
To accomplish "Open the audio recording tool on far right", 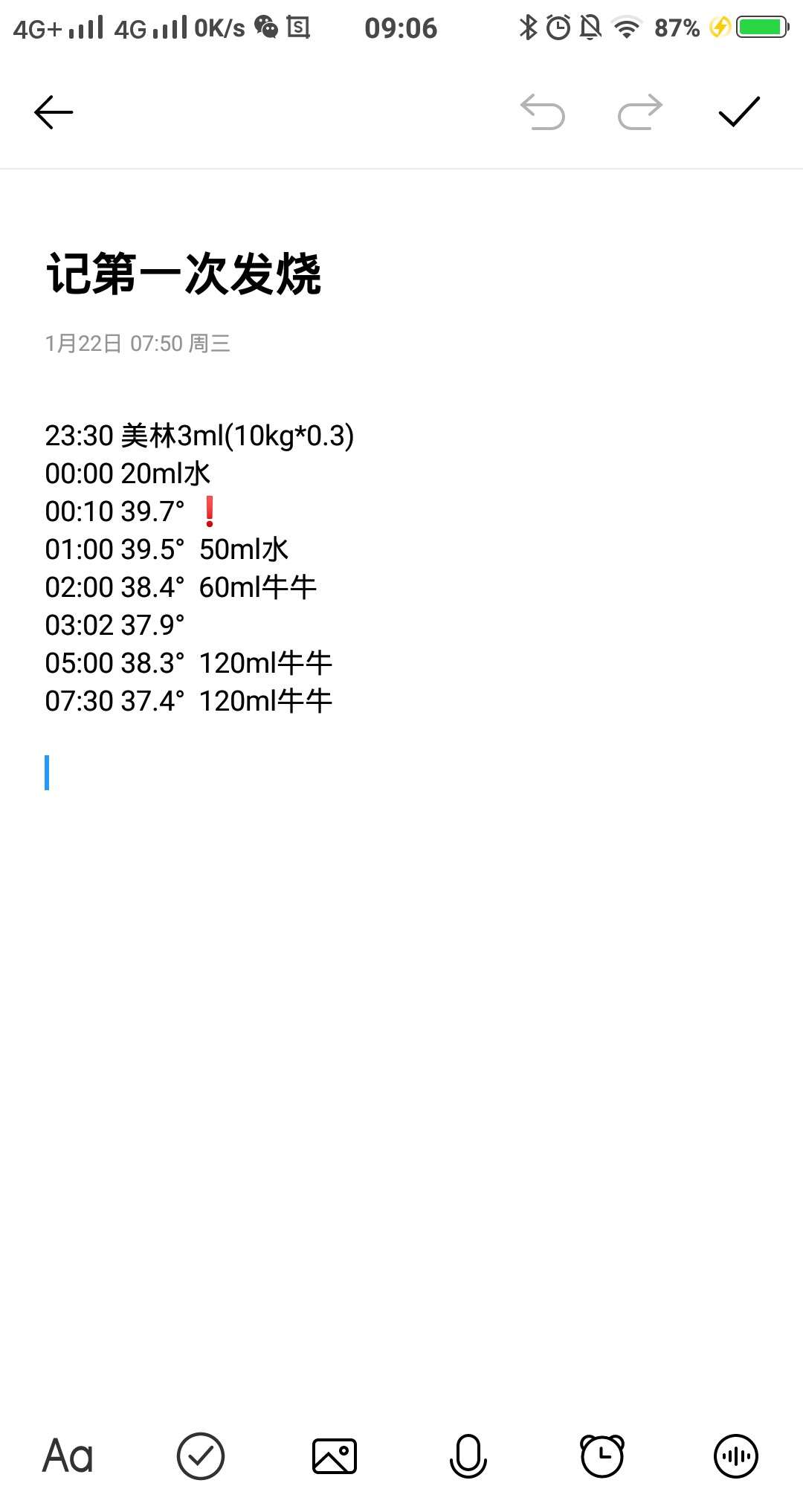I will [x=735, y=1457].
